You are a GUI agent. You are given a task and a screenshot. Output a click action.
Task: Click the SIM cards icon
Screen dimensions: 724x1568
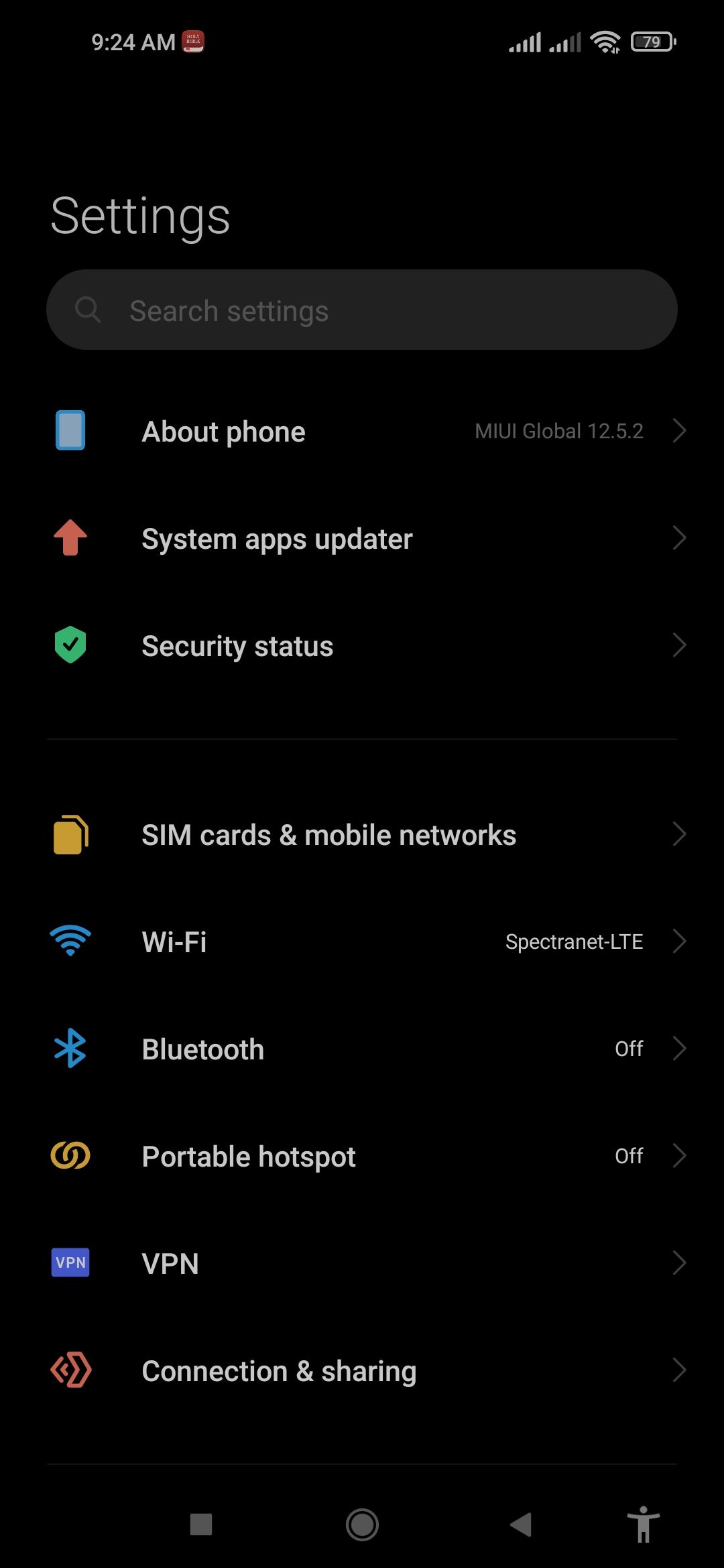70,834
